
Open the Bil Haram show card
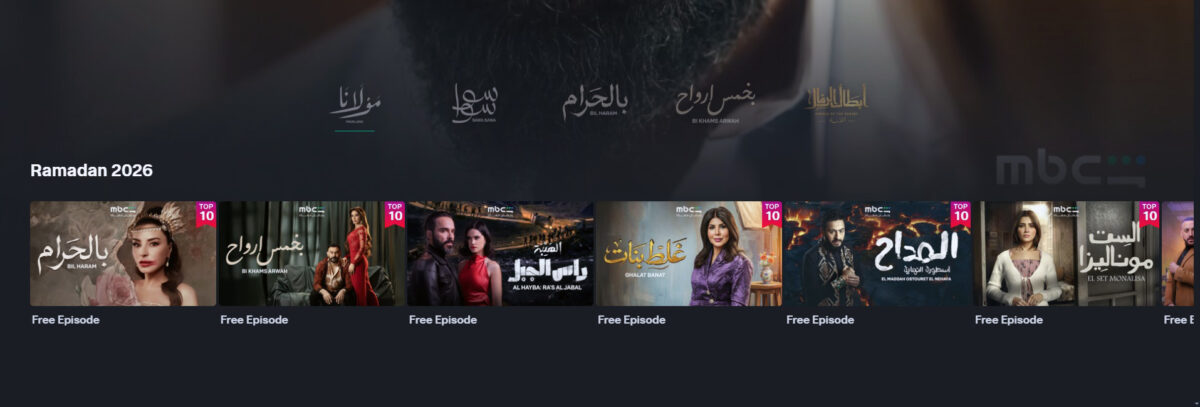123,254
